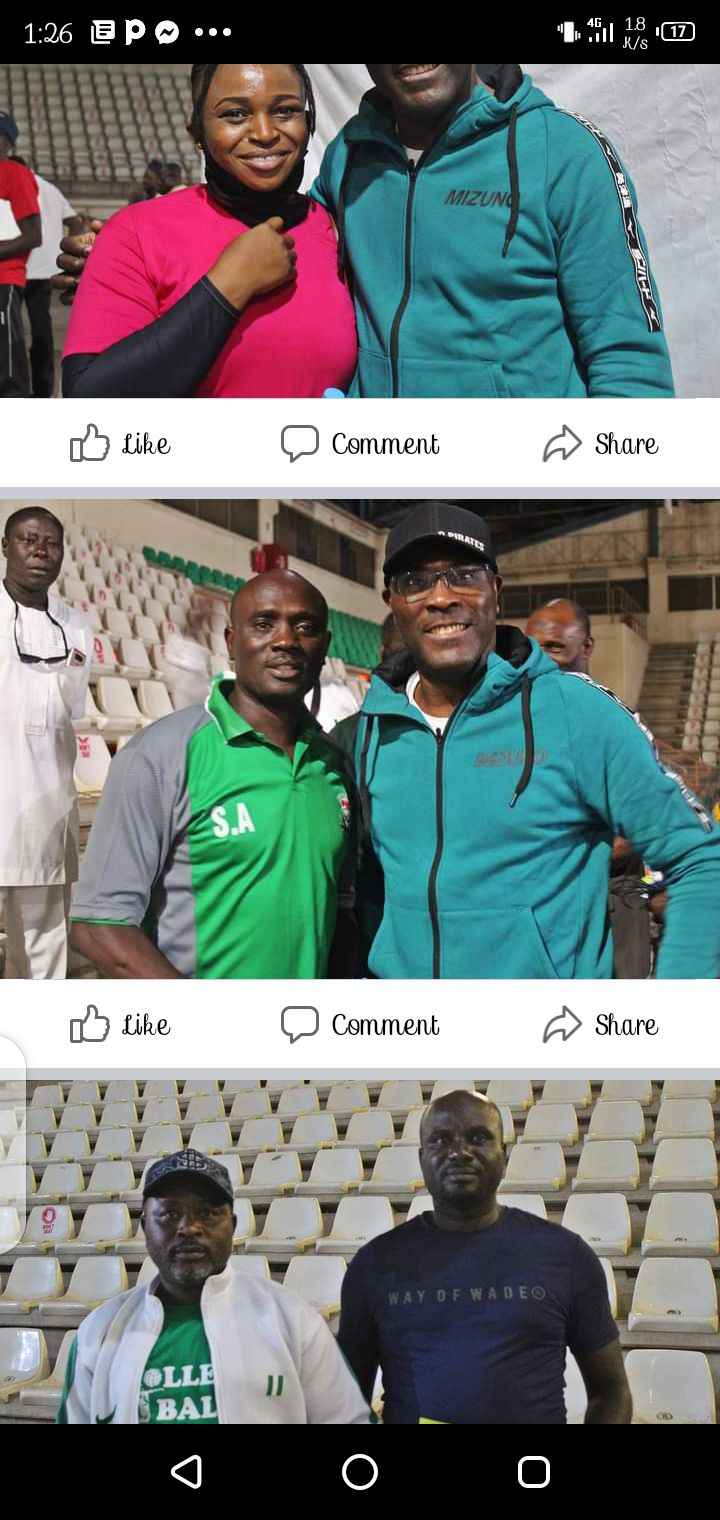Go back with the system back button

tap(186, 1472)
